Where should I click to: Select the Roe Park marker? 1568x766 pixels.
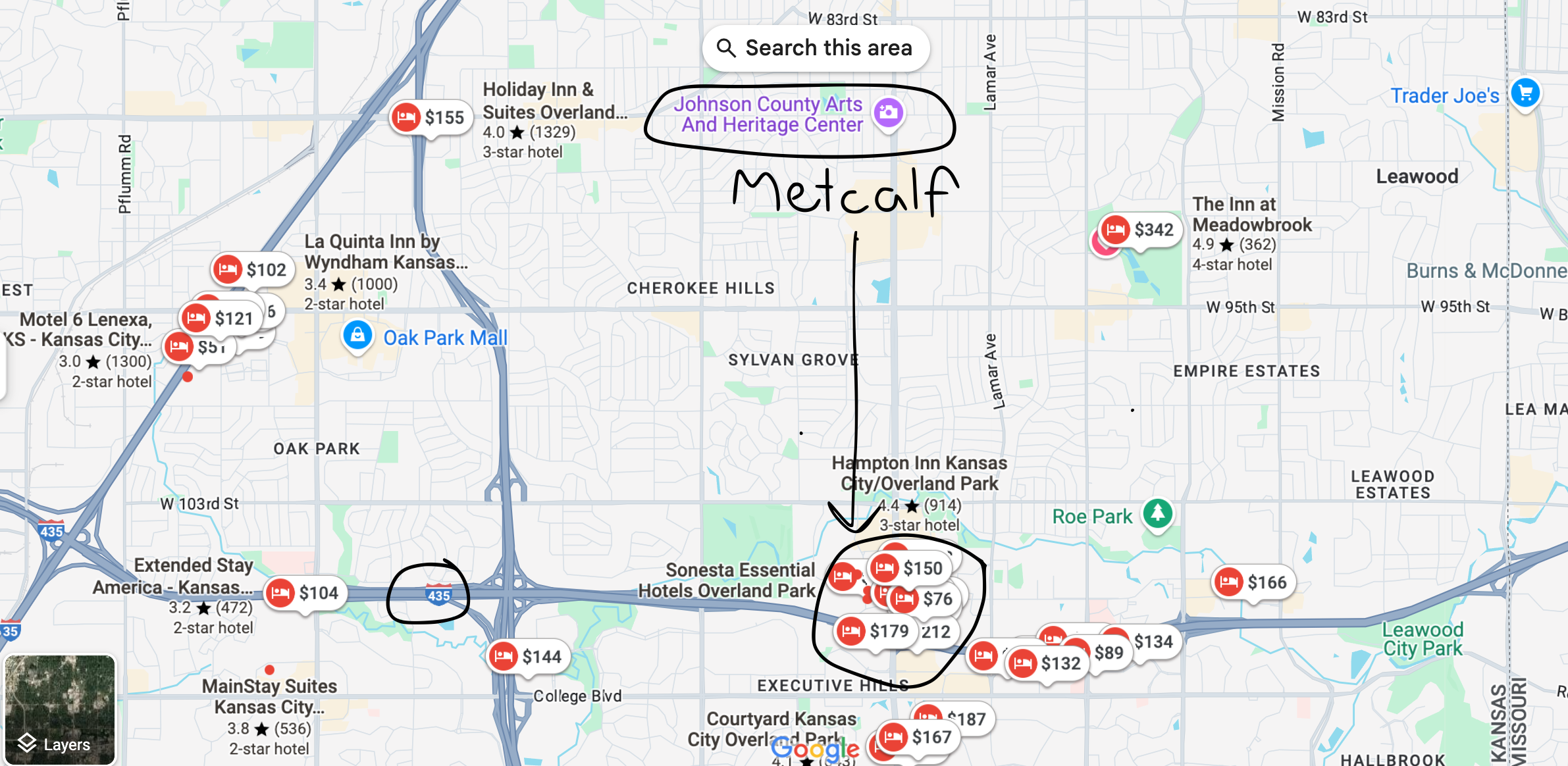click(1157, 513)
